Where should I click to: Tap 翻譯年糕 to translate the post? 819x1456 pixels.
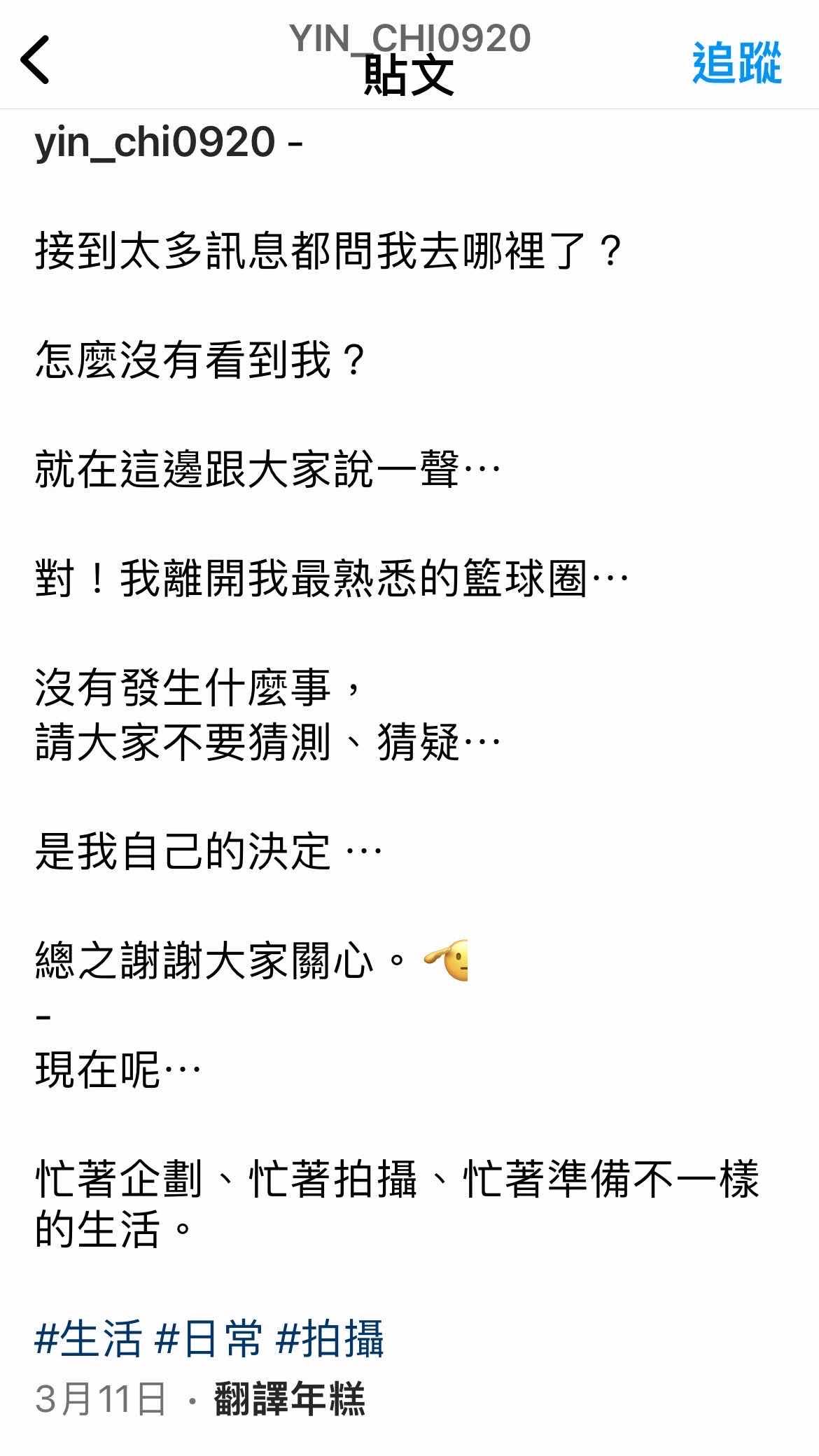click(x=290, y=1399)
